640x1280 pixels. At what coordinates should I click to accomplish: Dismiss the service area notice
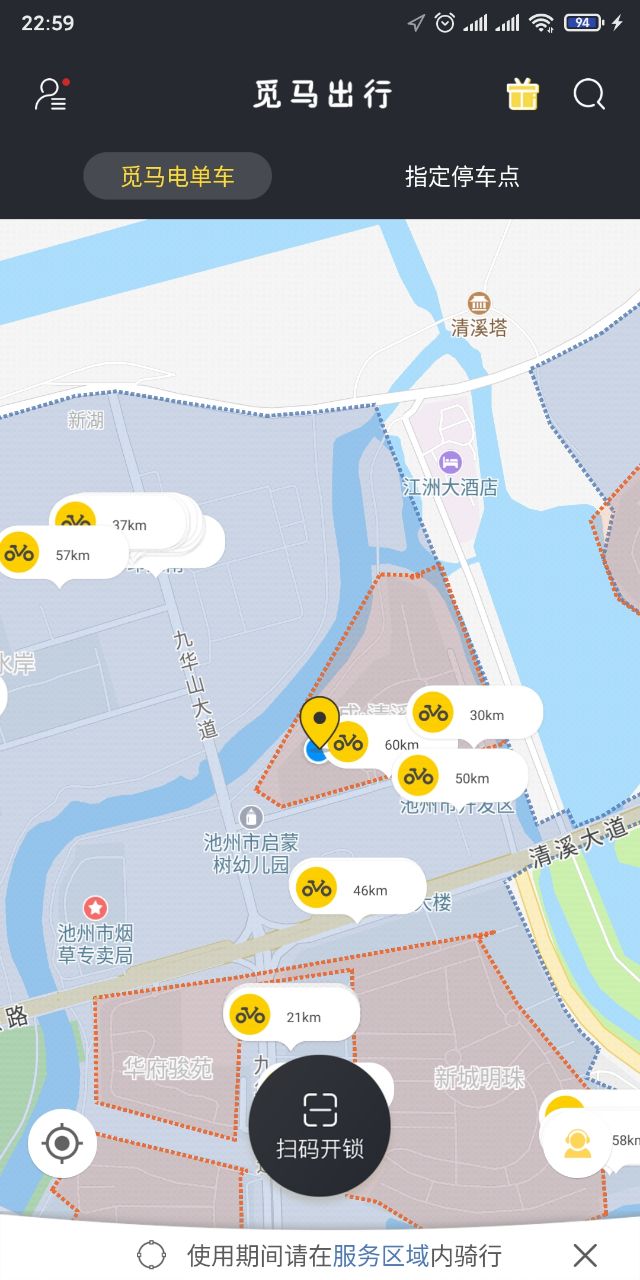tap(585, 1255)
